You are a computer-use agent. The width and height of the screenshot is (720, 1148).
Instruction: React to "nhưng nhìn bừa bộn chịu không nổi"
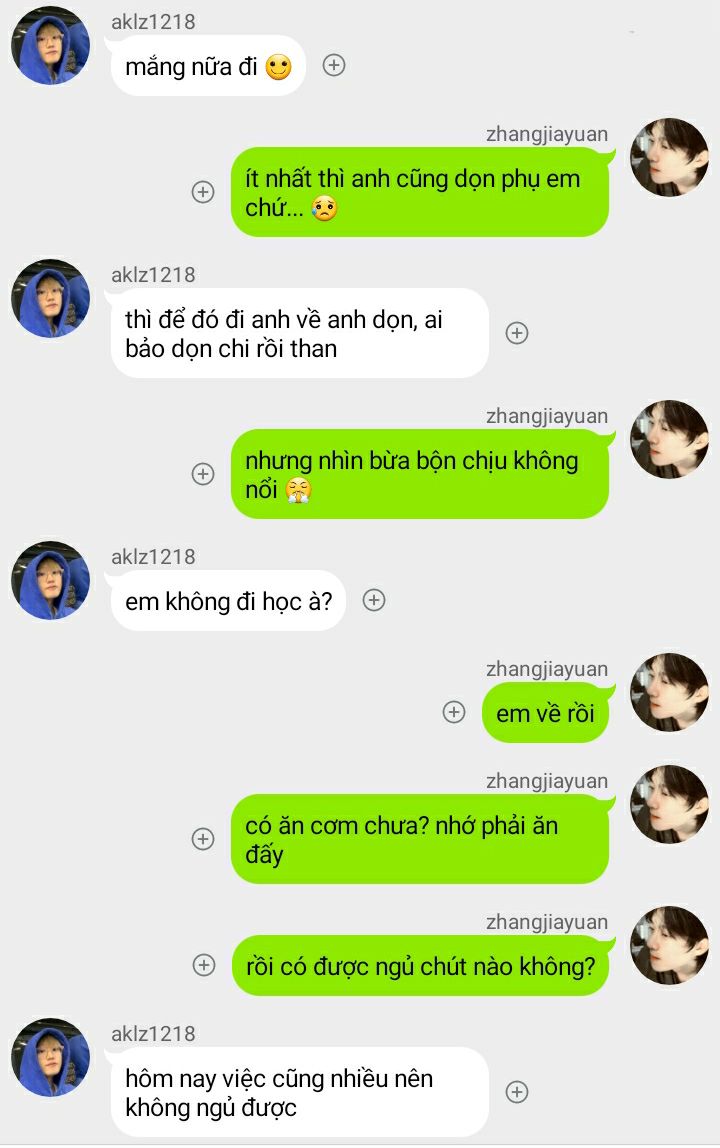[x=203, y=474]
